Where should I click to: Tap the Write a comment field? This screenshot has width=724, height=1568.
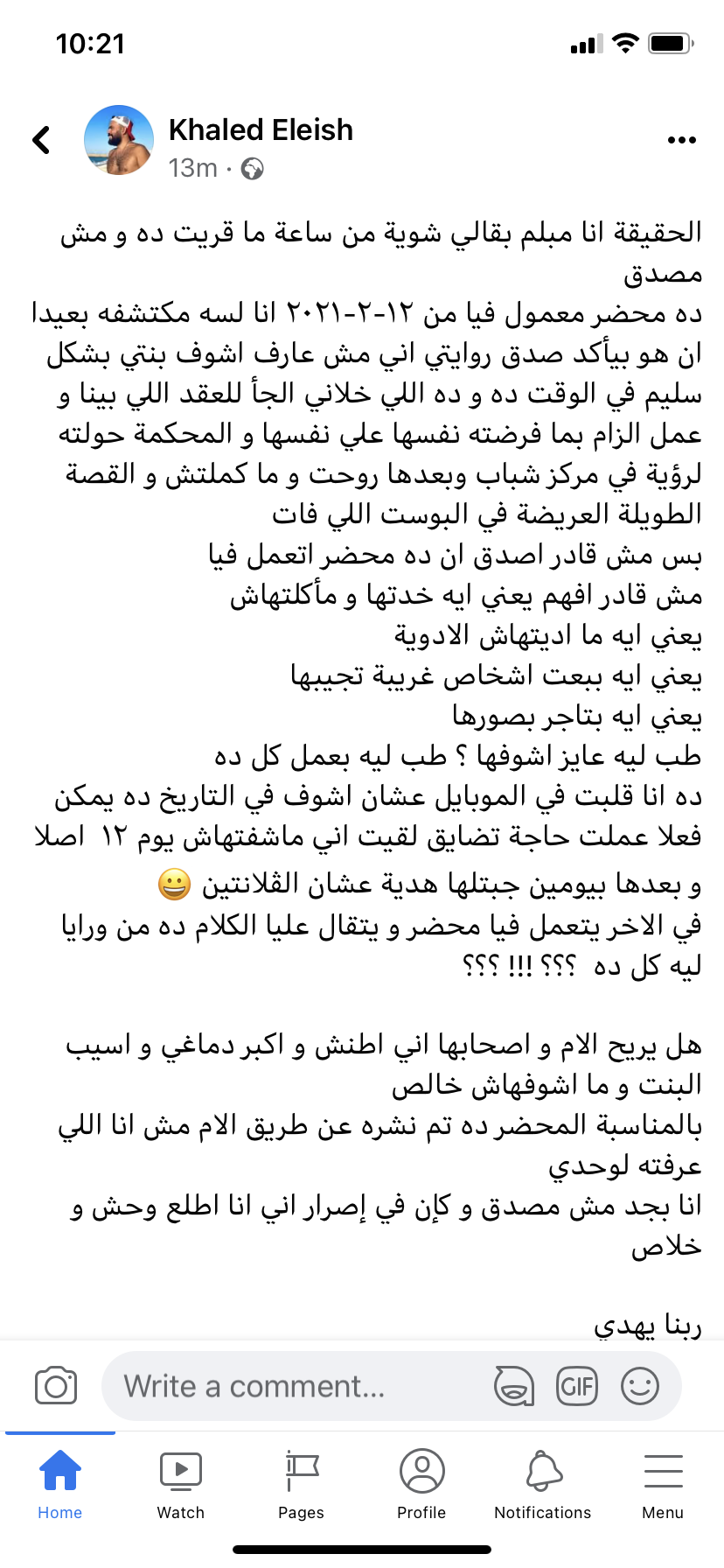coord(297,1386)
